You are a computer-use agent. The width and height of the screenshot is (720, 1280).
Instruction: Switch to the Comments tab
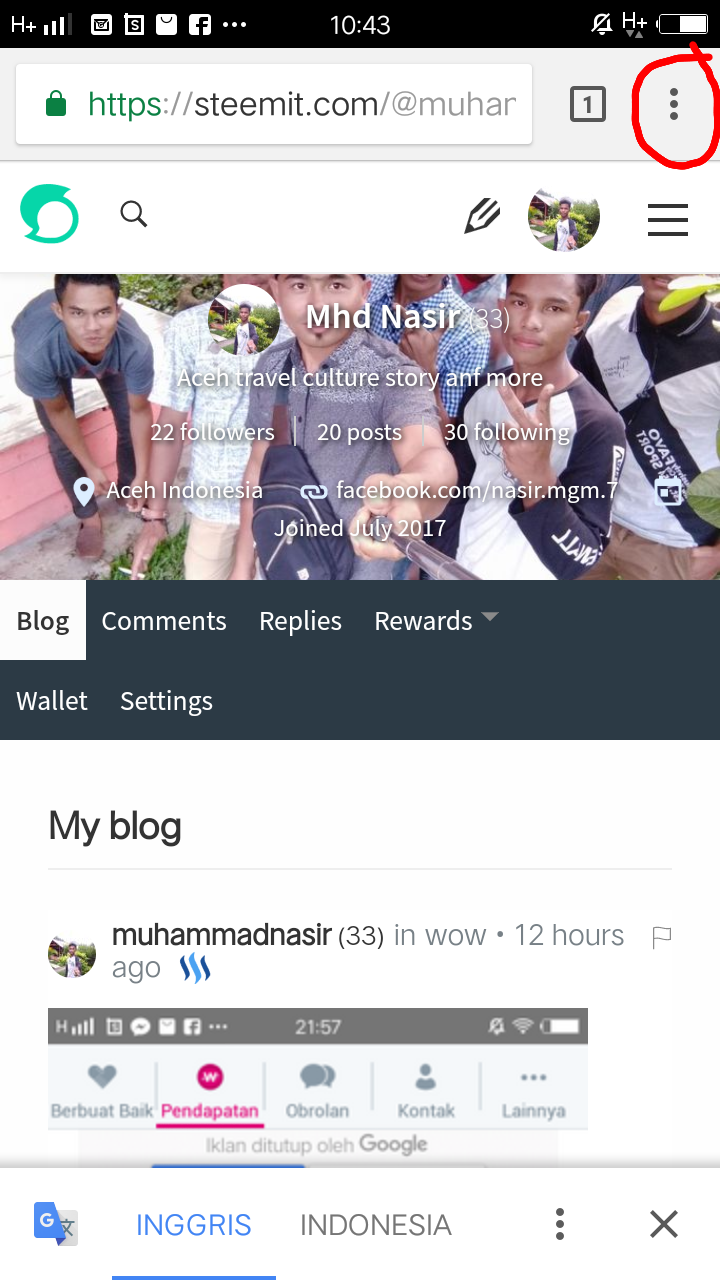[164, 620]
